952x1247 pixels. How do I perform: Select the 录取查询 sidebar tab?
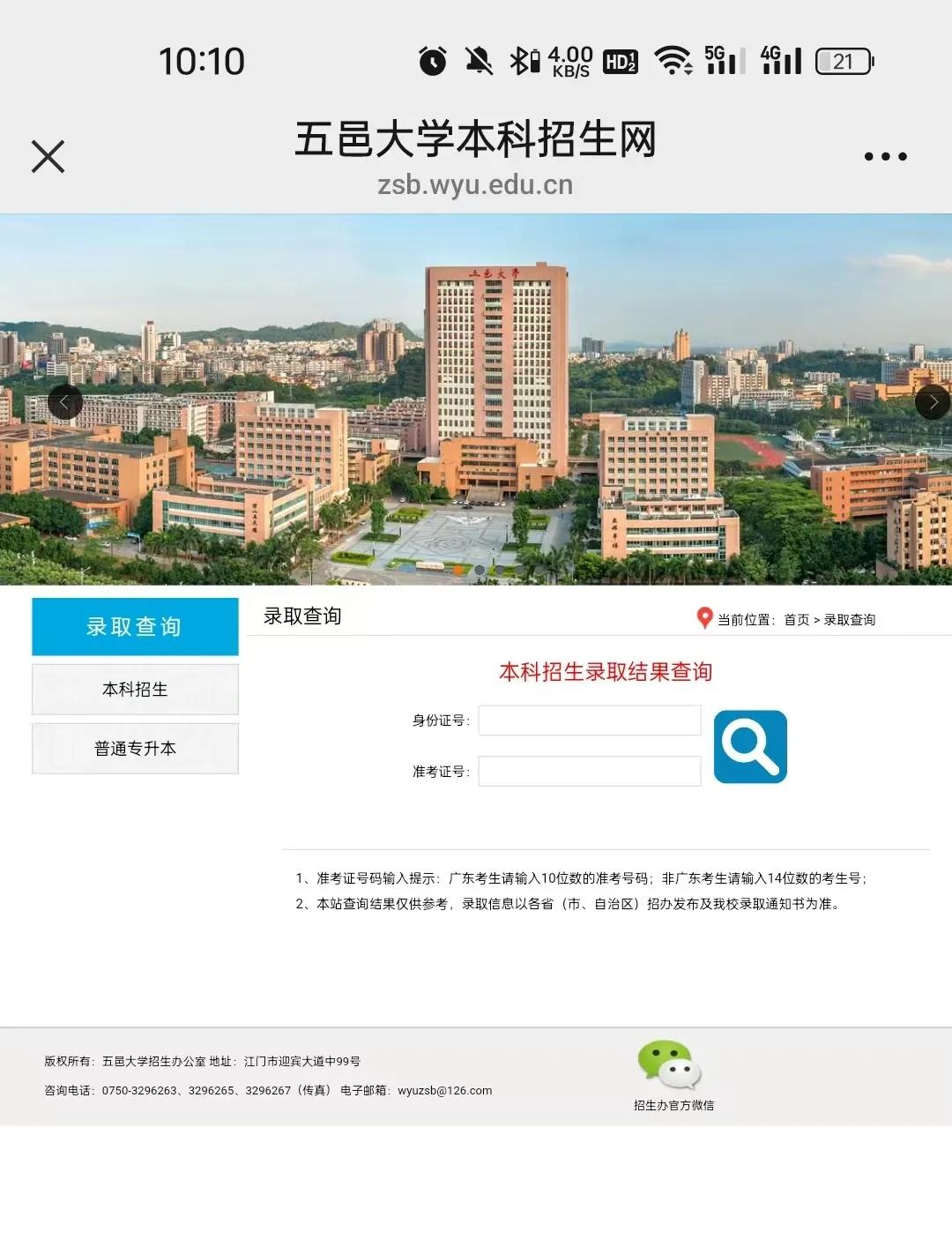coord(135,627)
